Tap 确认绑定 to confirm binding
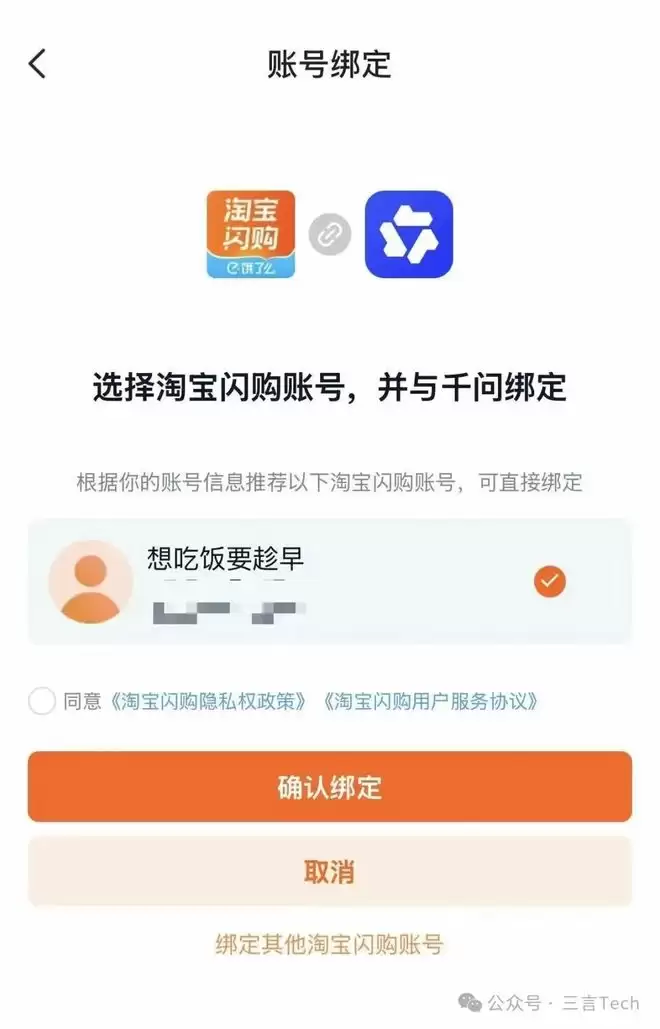Viewport: 660px width, 1029px height. pyautogui.click(x=329, y=787)
